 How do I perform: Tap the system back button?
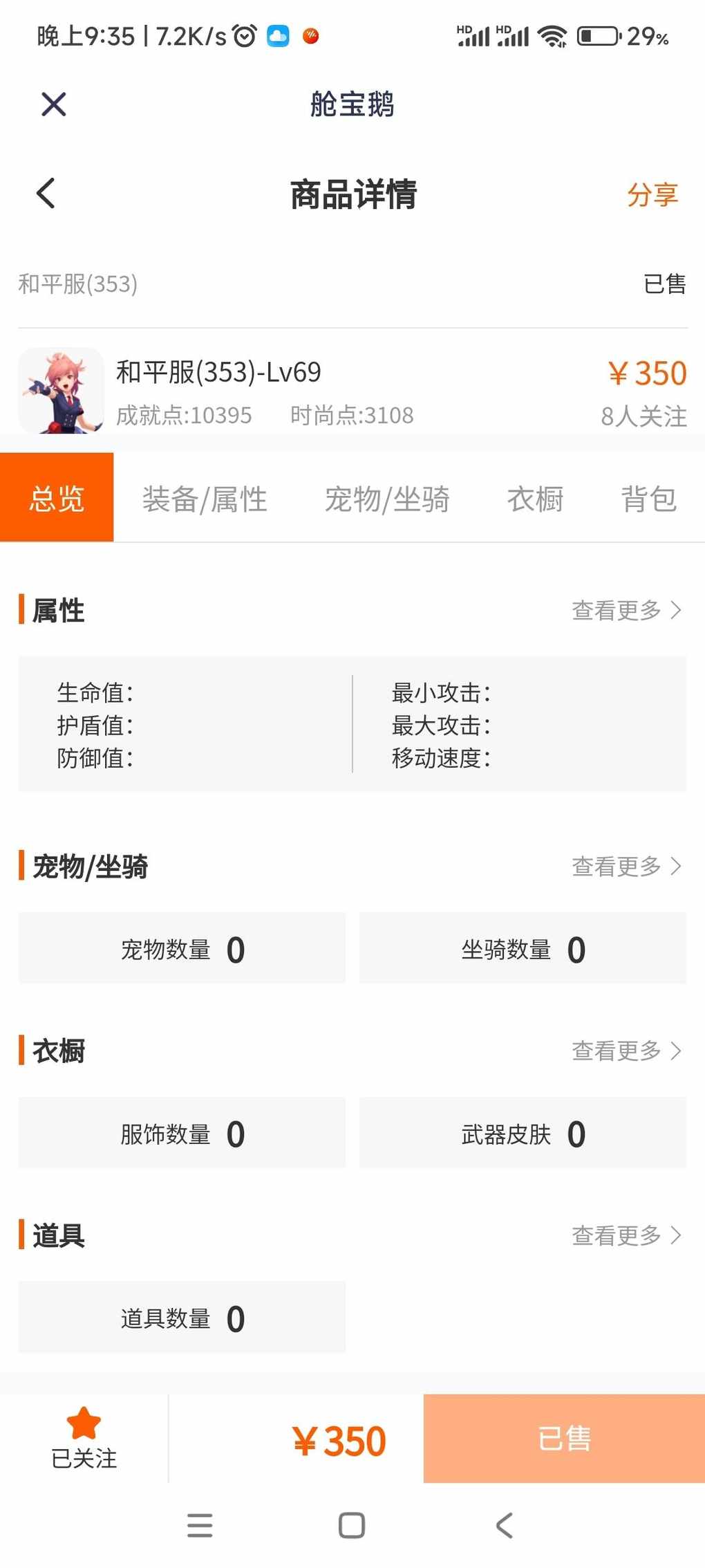pos(505,1524)
